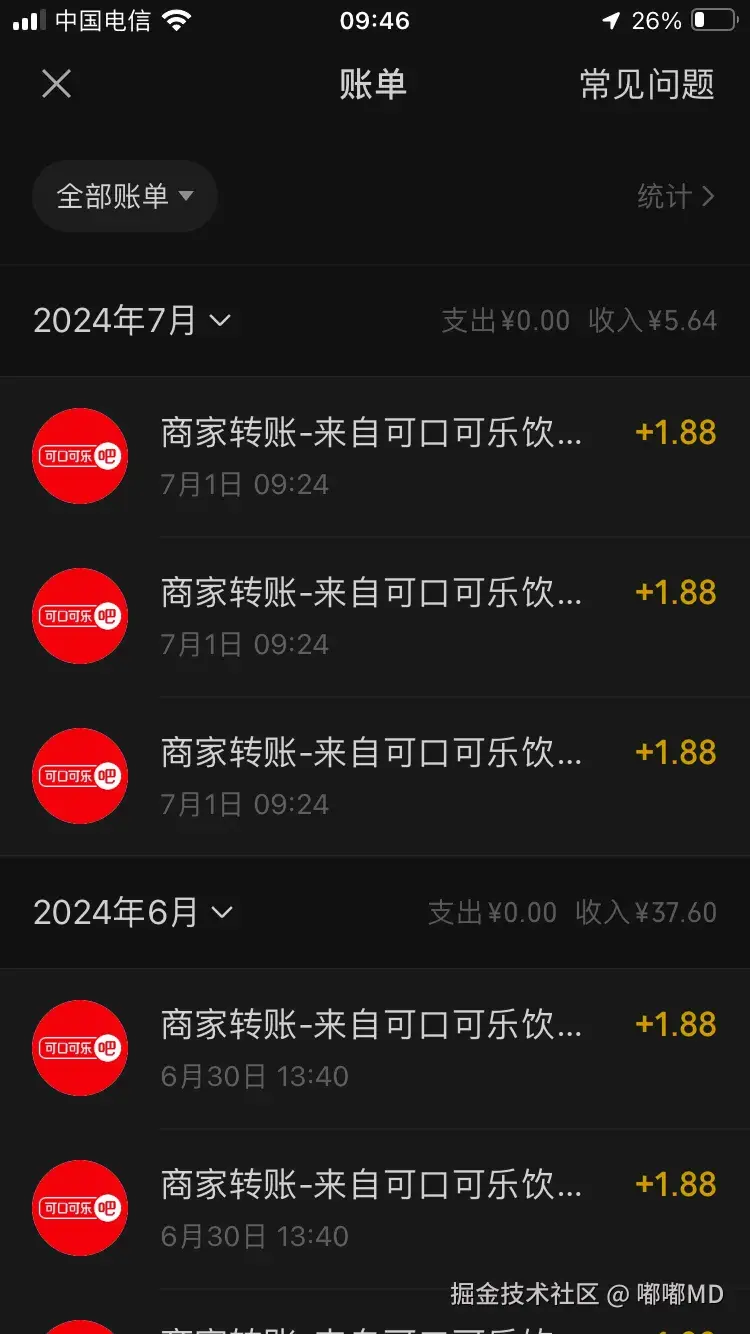
Task: Open the 全部账单 filter dropdown
Action: (x=124, y=196)
